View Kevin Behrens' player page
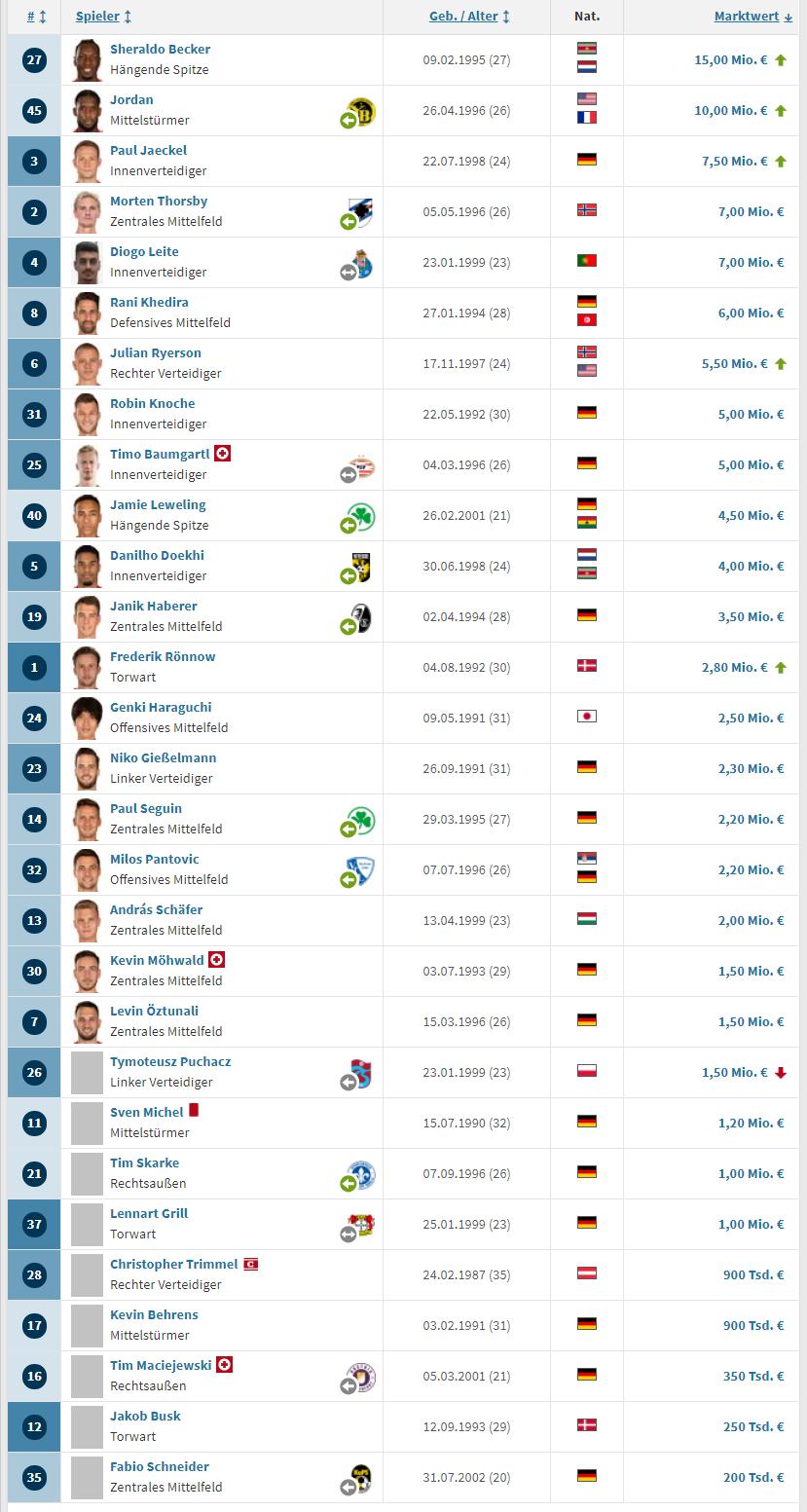Screen dimensions: 807x1512 coord(154,1314)
